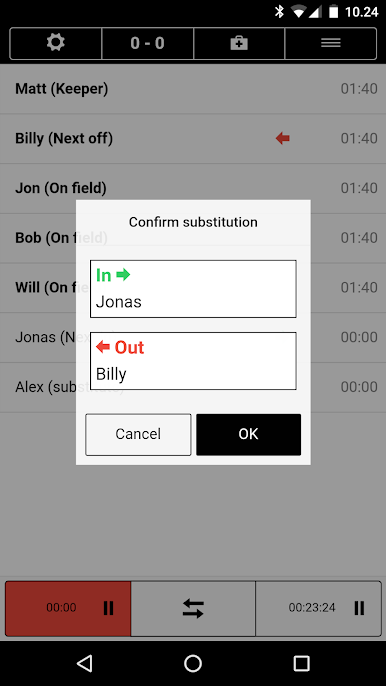The height and width of the screenshot is (686, 386).
Task: Cancel the substitution dialog
Action: tap(138, 434)
